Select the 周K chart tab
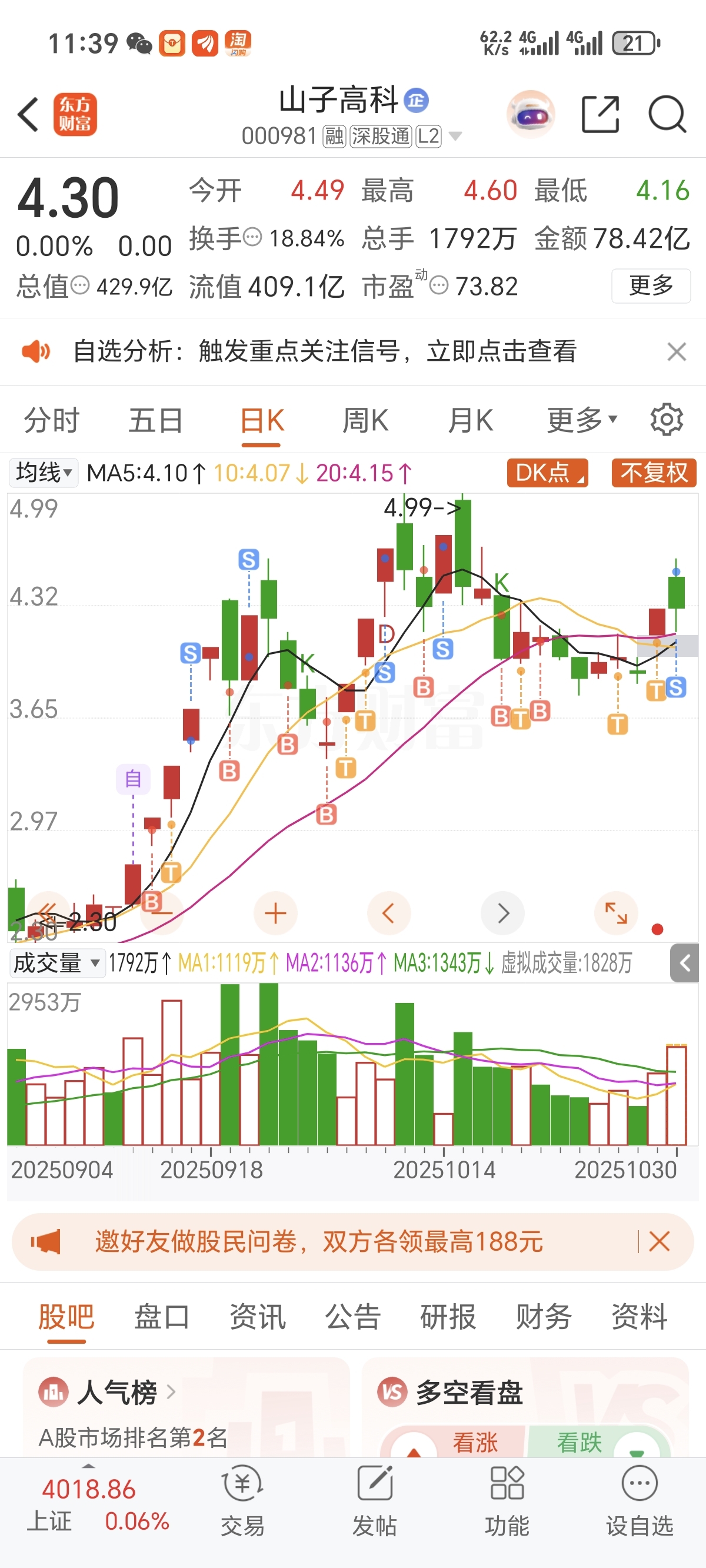 (x=365, y=421)
